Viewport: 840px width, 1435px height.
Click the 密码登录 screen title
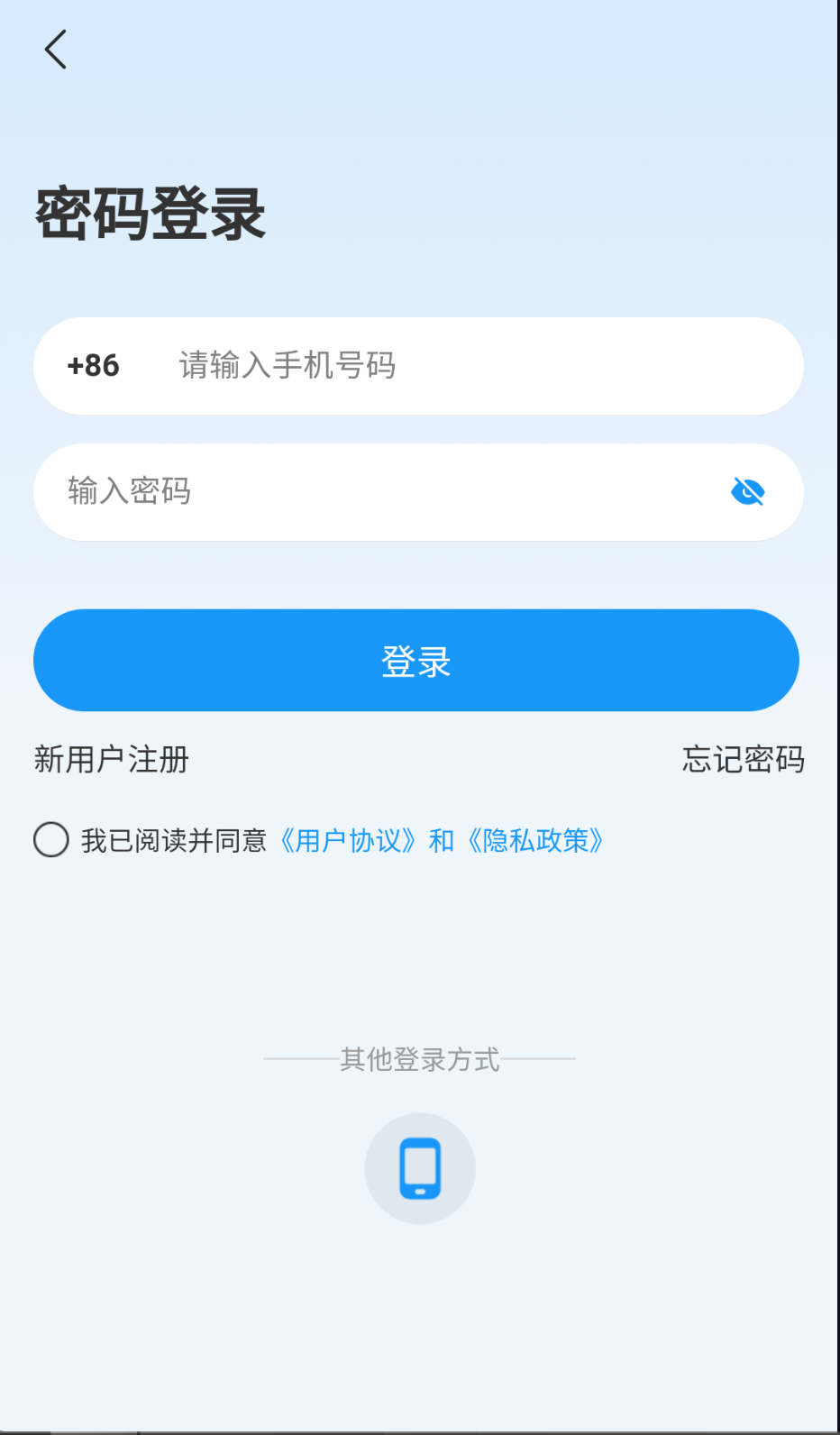click(150, 214)
